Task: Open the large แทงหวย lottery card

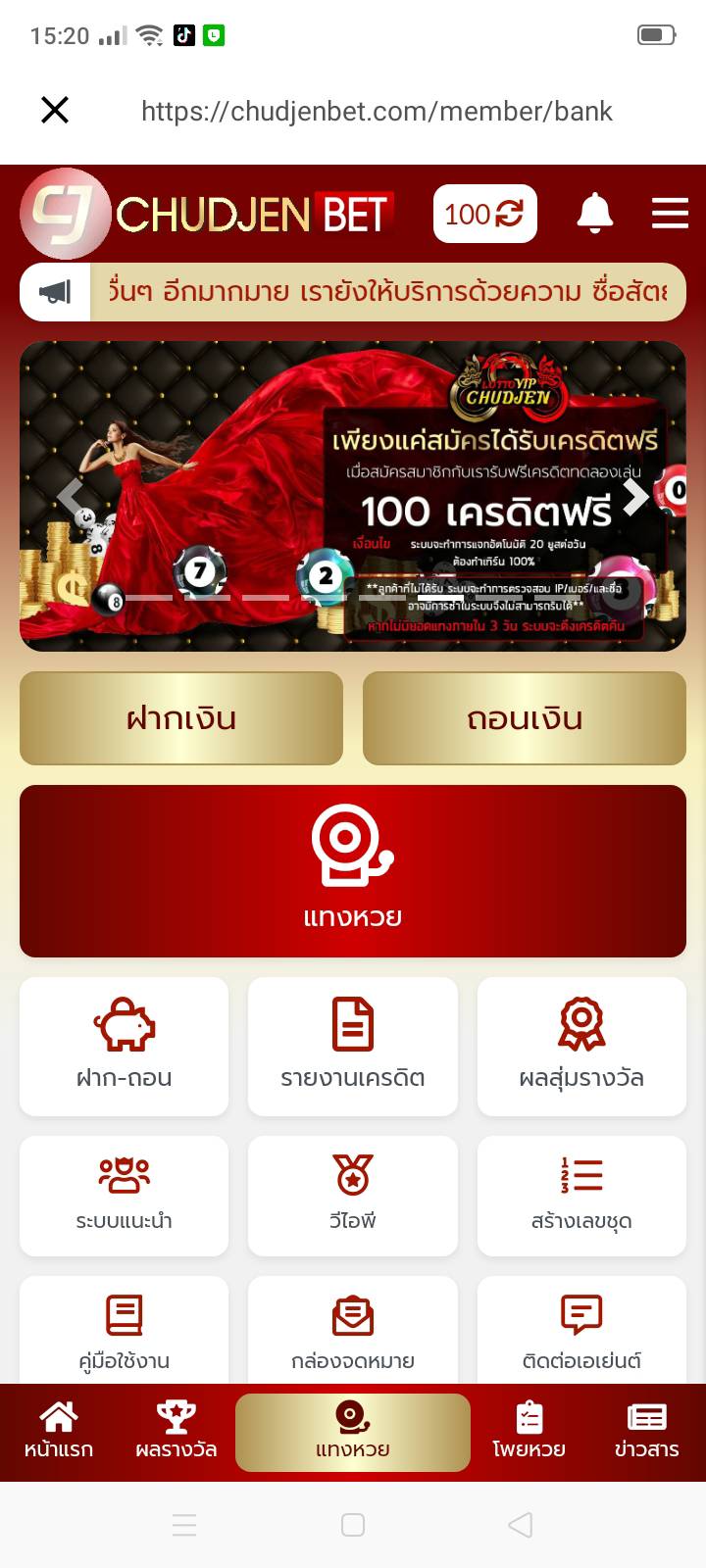Action: [353, 870]
